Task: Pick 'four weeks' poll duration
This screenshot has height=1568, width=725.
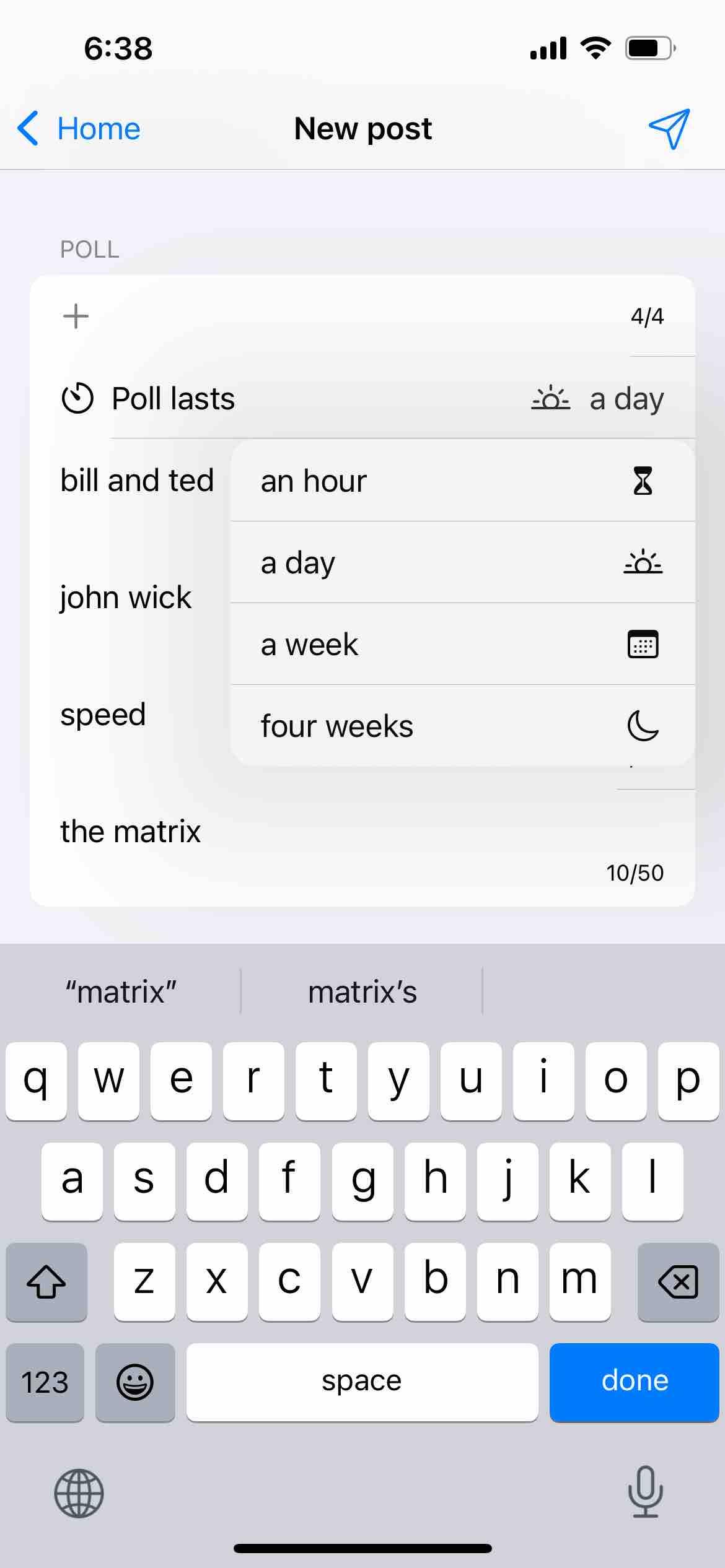Action: coord(462,726)
